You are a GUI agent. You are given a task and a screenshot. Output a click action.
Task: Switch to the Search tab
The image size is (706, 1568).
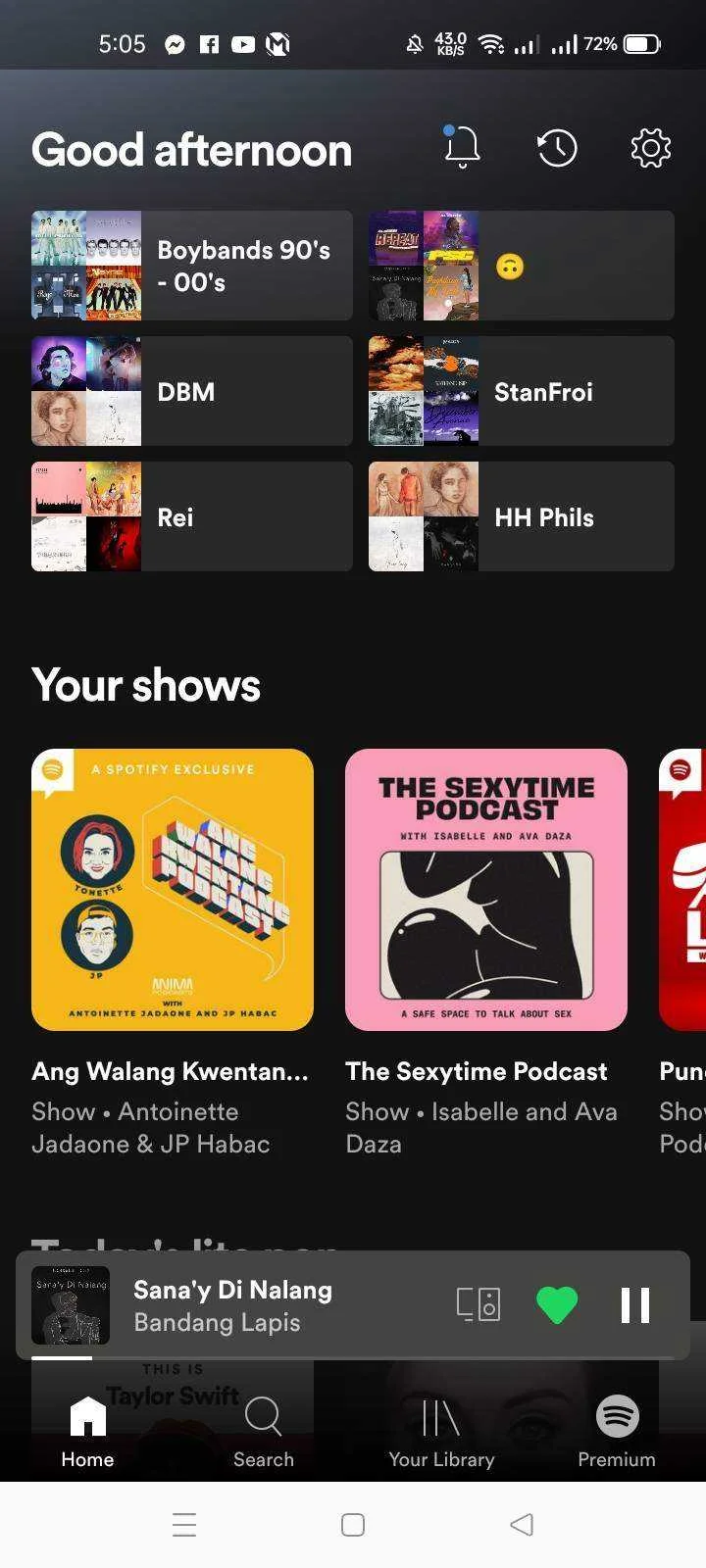coord(264,1432)
